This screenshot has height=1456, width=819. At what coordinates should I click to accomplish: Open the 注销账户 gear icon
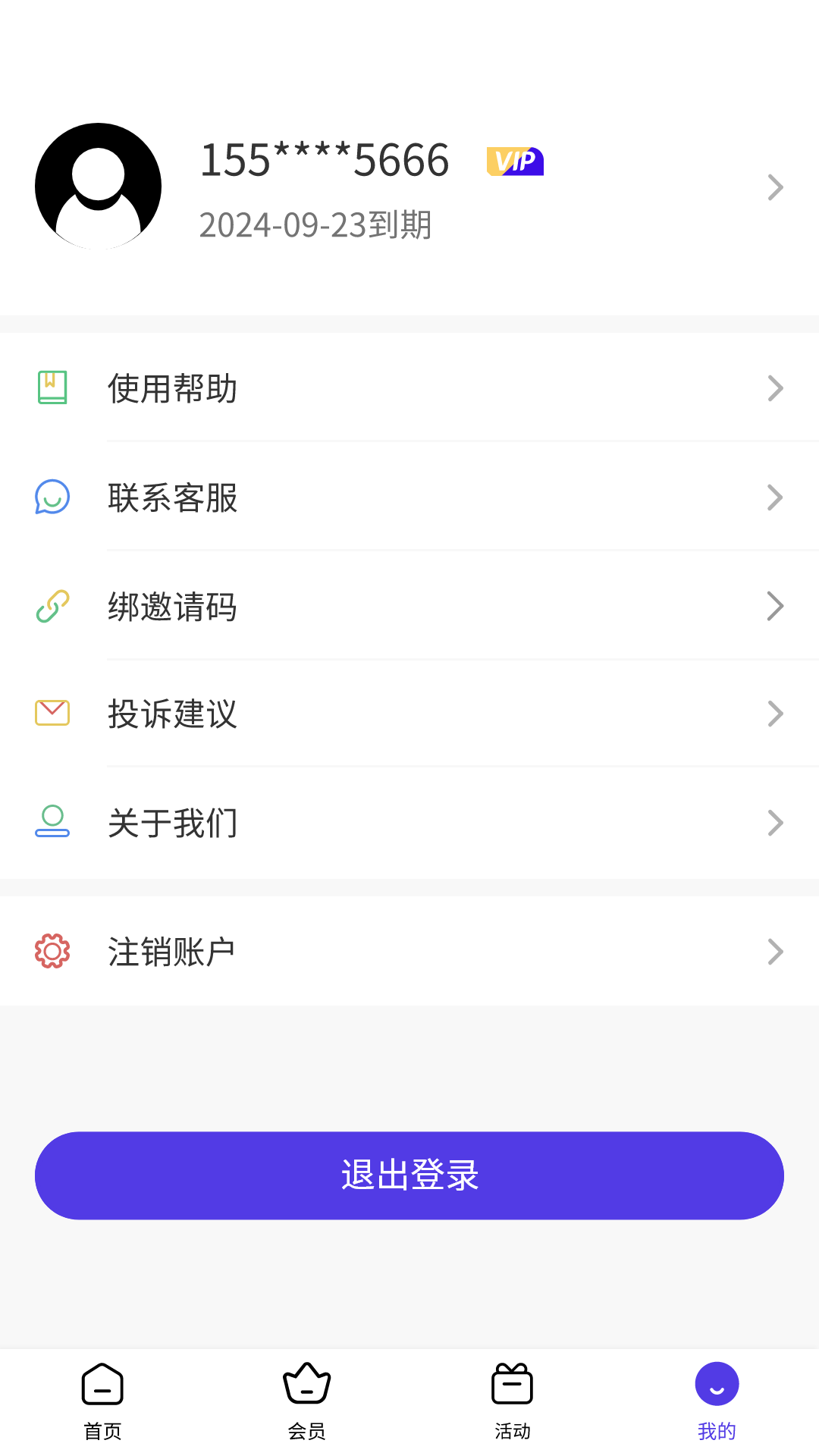[52, 951]
